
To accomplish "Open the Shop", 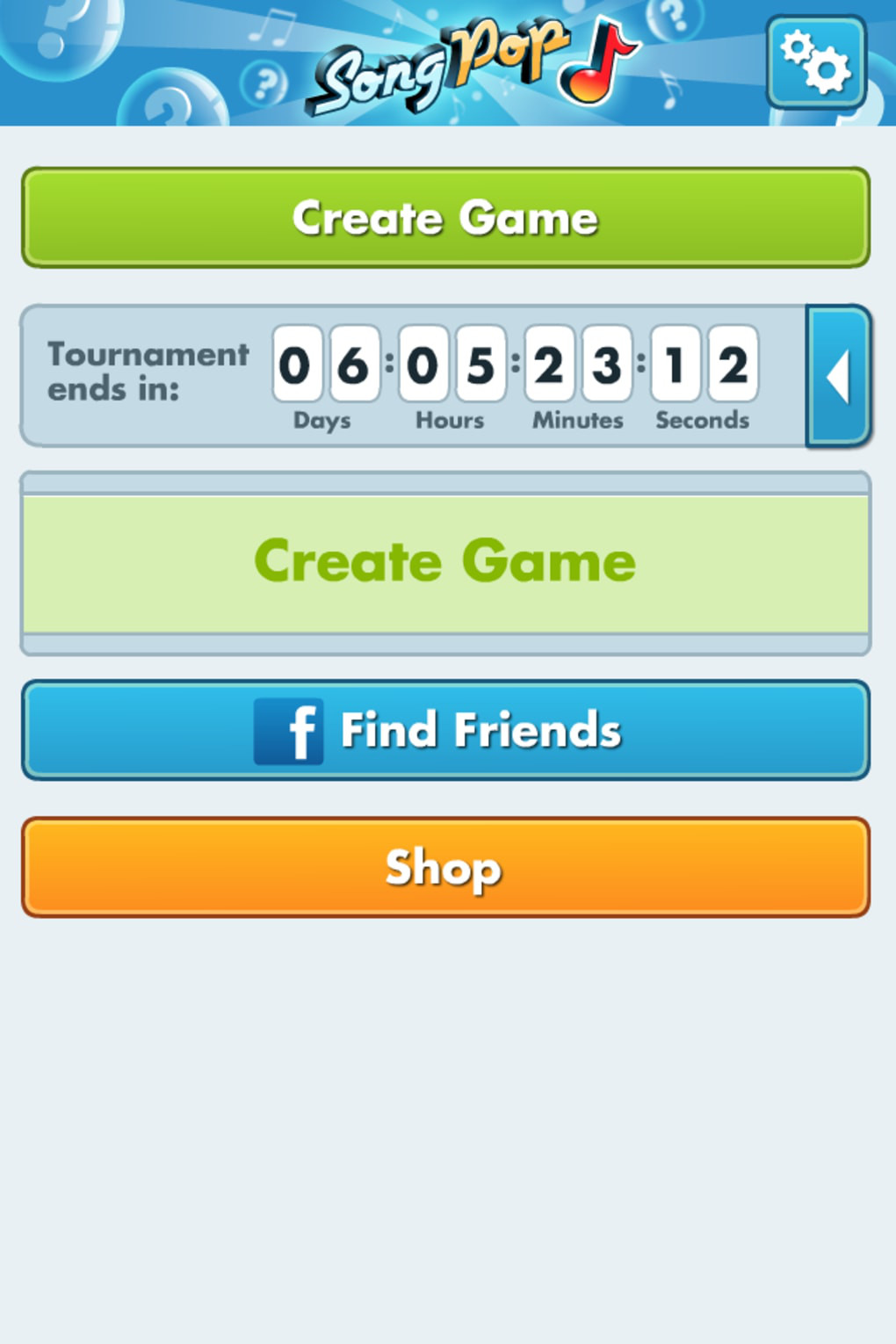I will point(445,867).
